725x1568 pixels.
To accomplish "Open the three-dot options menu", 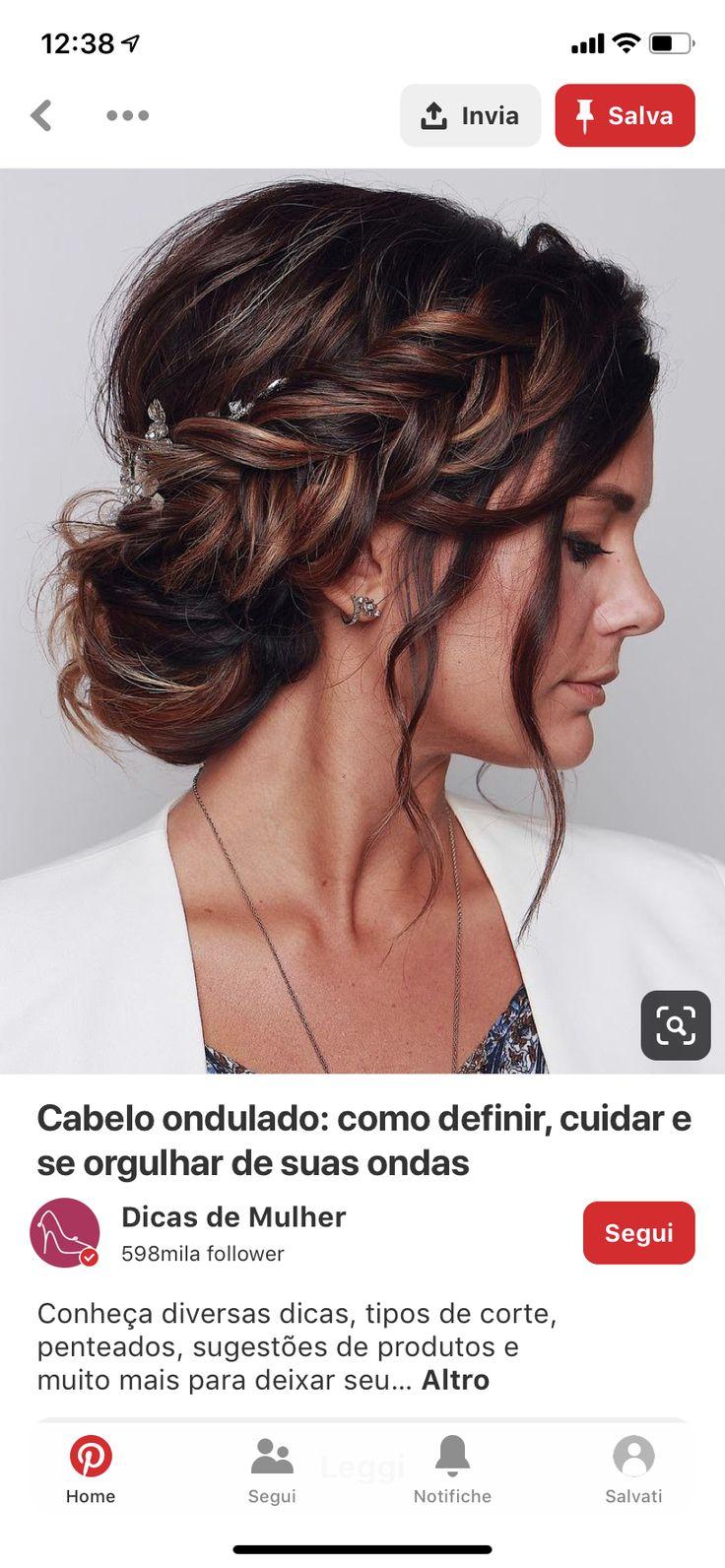I will (128, 115).
